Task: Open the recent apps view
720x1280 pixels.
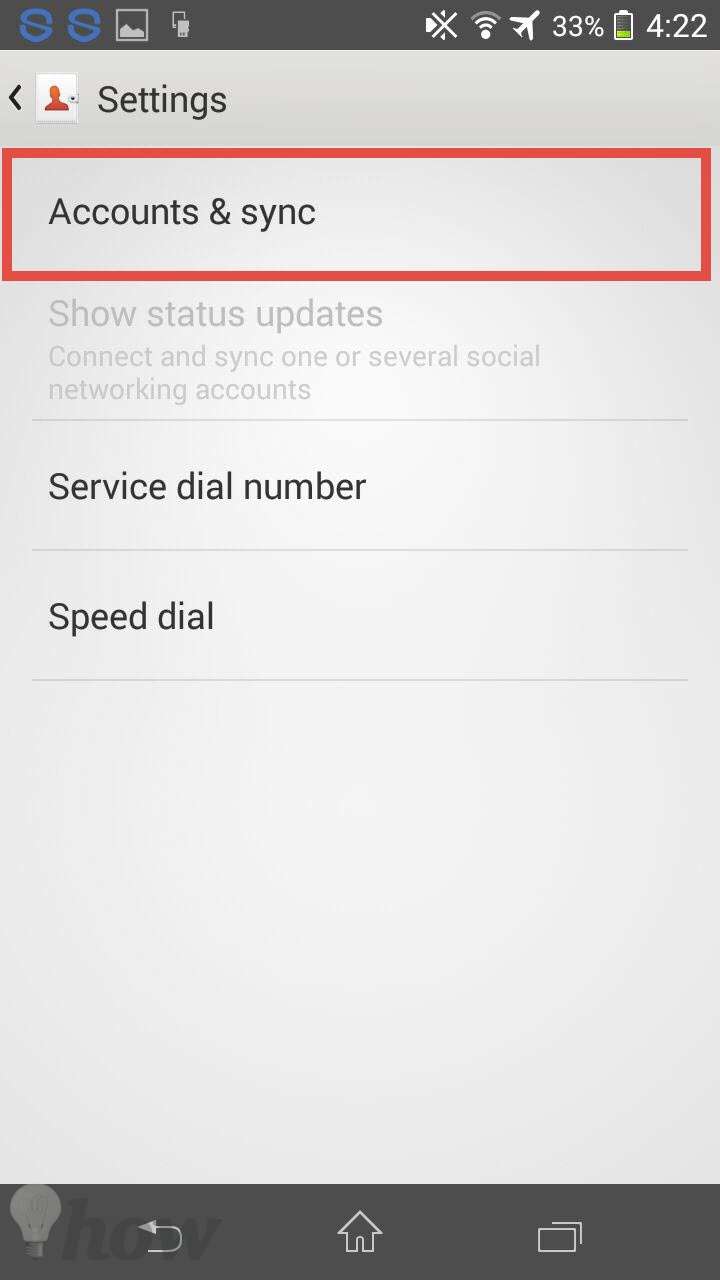Action: 560,1235
